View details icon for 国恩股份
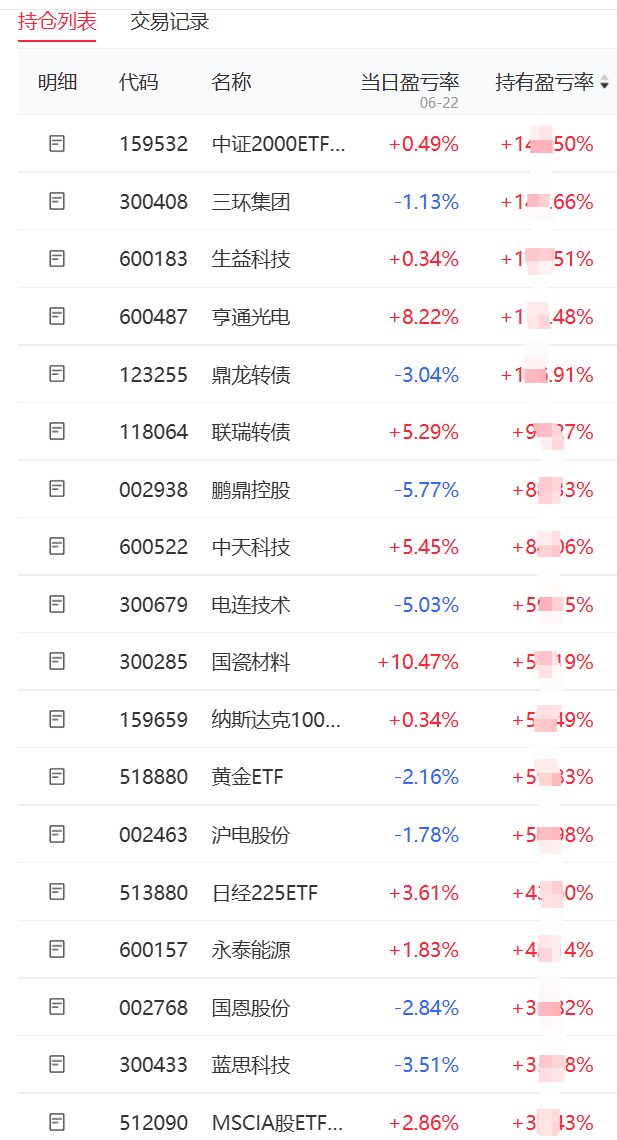This screenshot has width=617, height=1140. tap(57, 1007)
